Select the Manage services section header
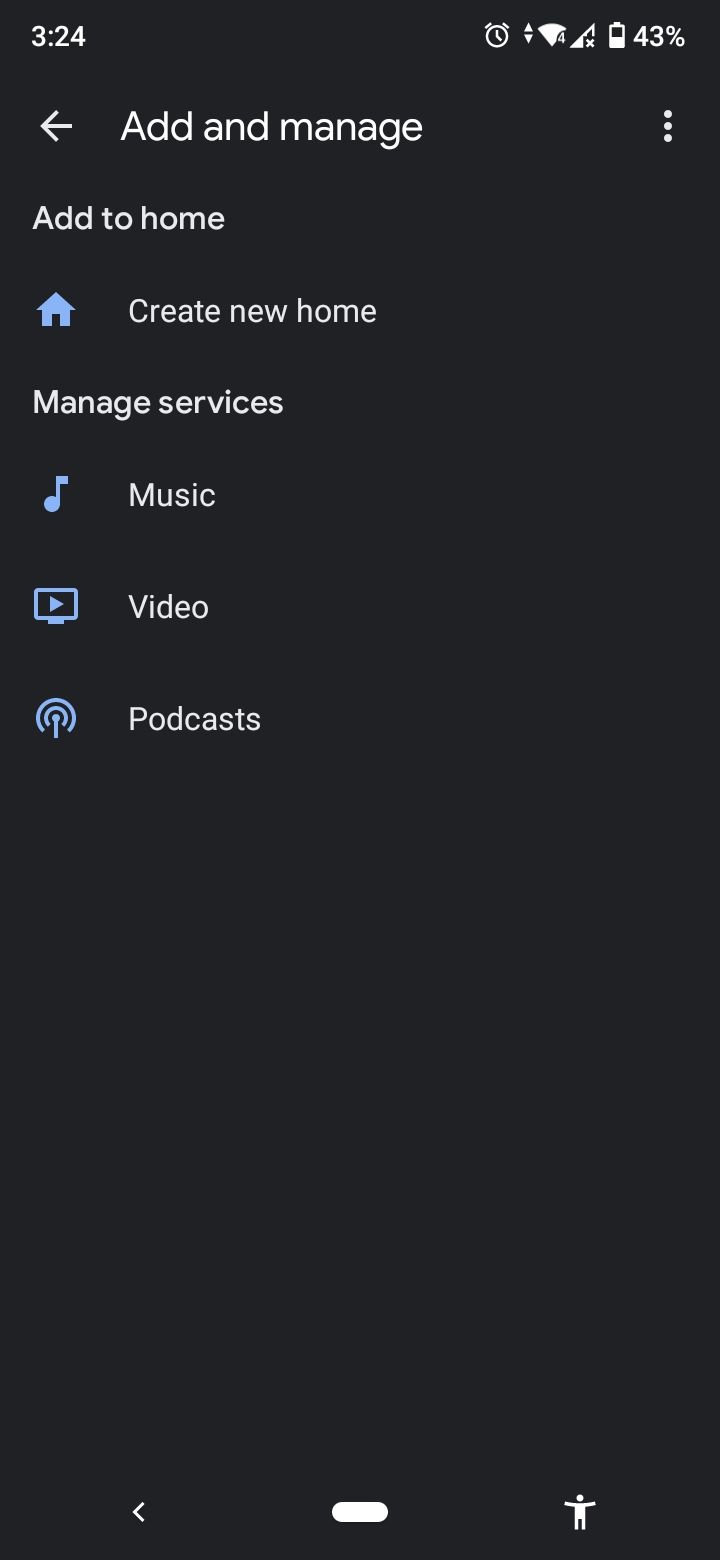The height and width of the screenshot is (1560, 720). coord(157,401)
